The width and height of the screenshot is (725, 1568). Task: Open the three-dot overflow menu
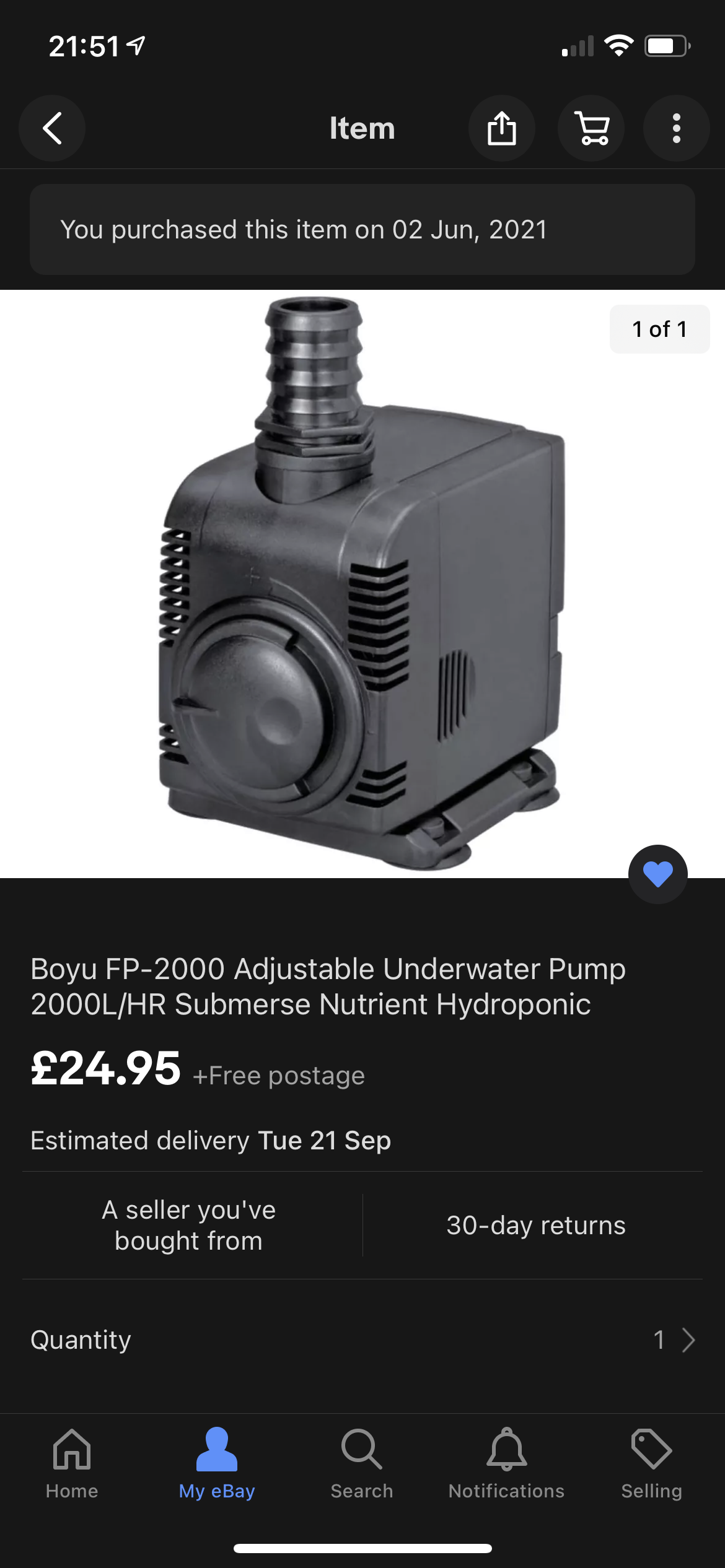(x=677, y=128)
